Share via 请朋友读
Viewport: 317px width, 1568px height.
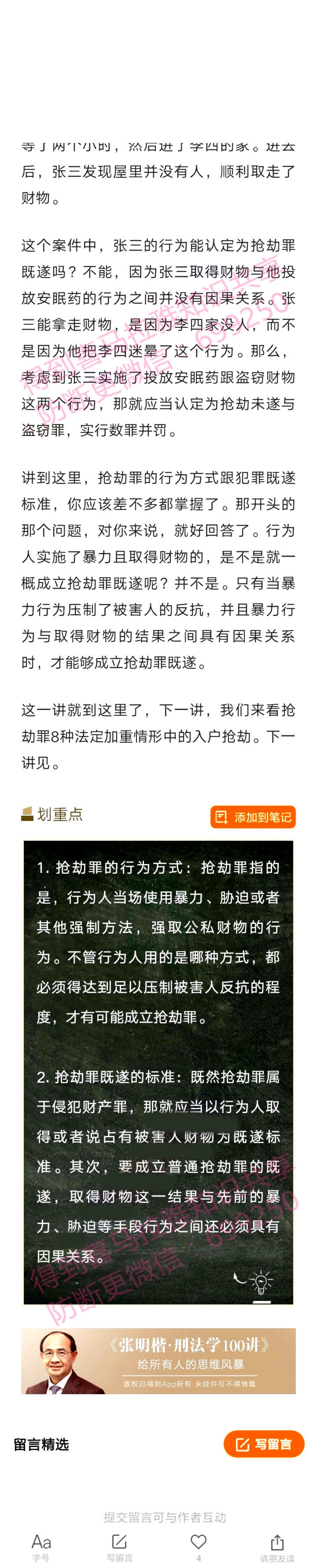pos(277,1546)
